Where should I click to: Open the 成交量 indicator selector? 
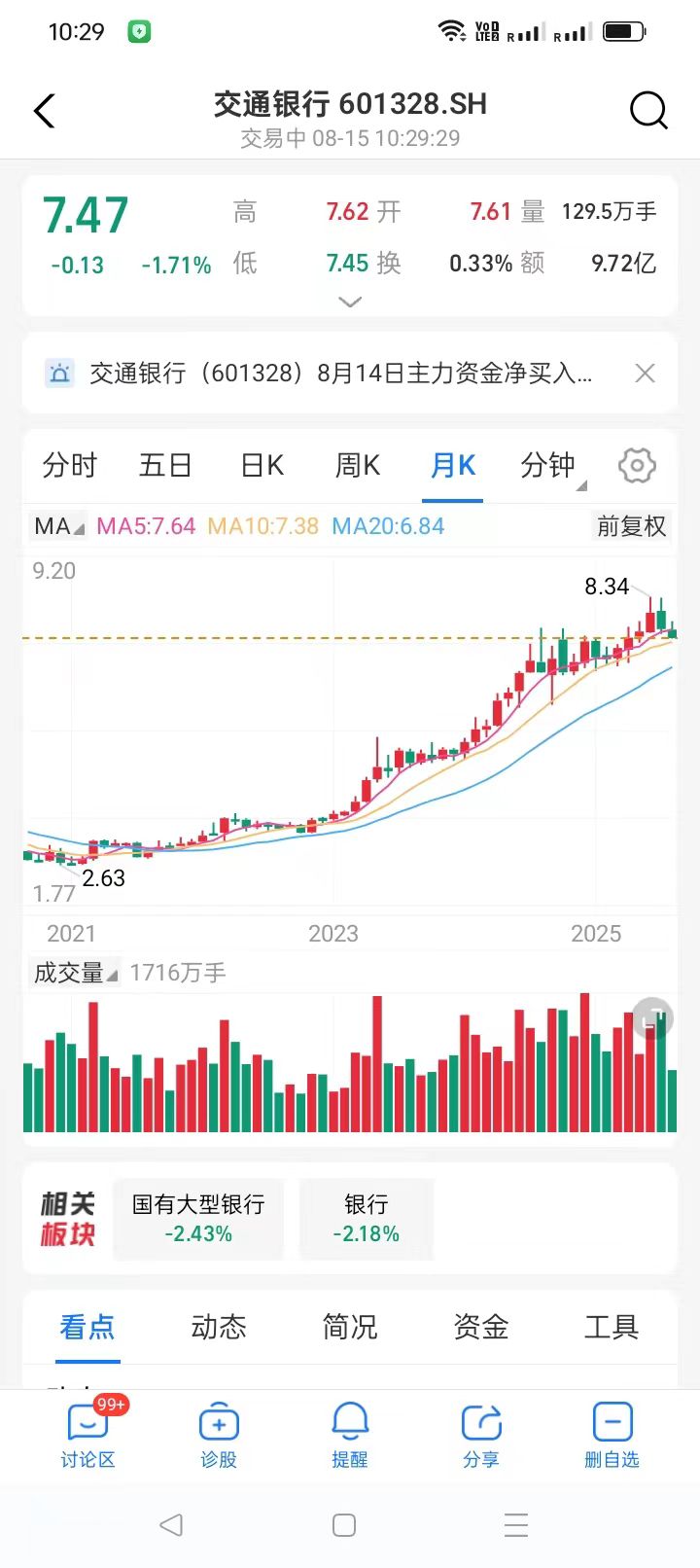pyautogui.click(x=75, y=973)
